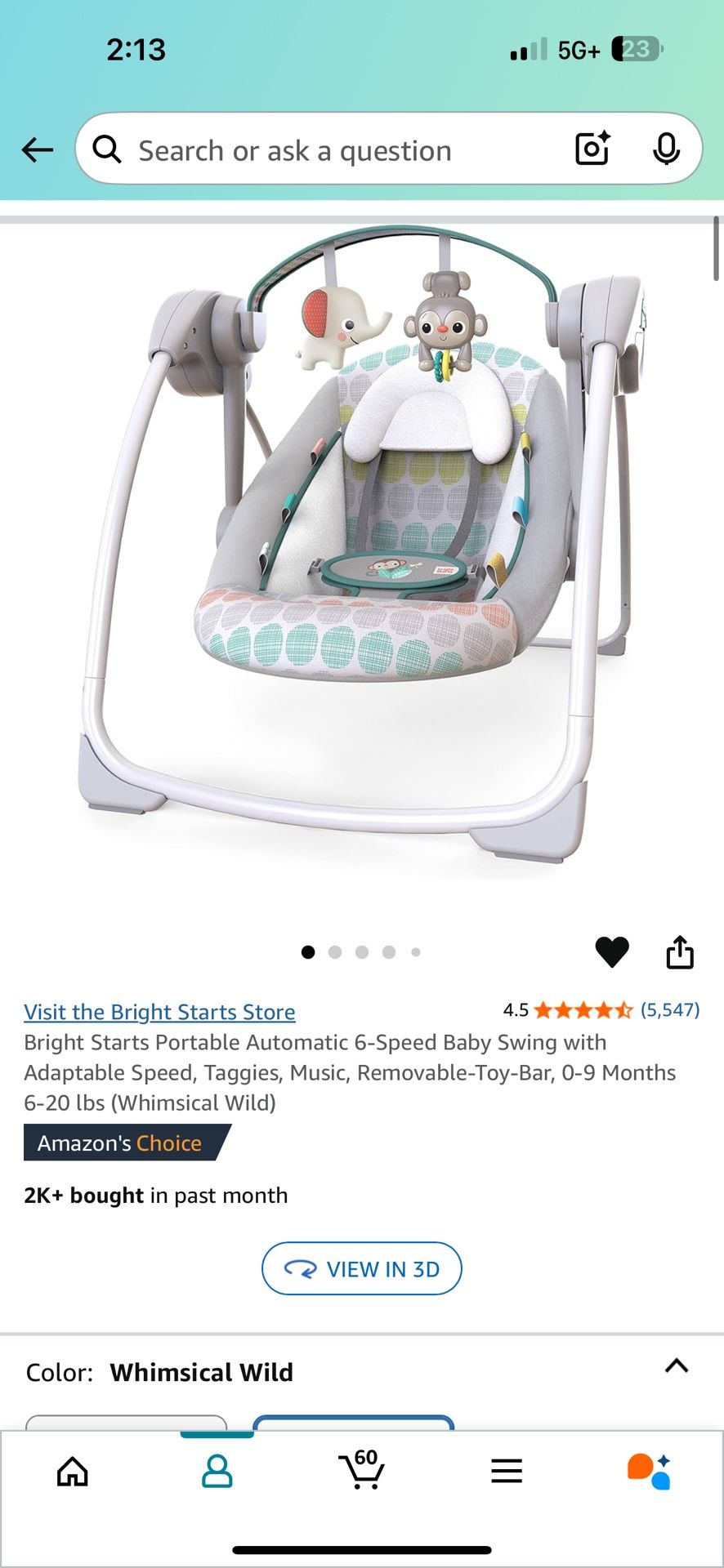The height and width of the screenshot is (1568, 724).
Task: Add the item to list with heart icon
Action: coord(612,952)
